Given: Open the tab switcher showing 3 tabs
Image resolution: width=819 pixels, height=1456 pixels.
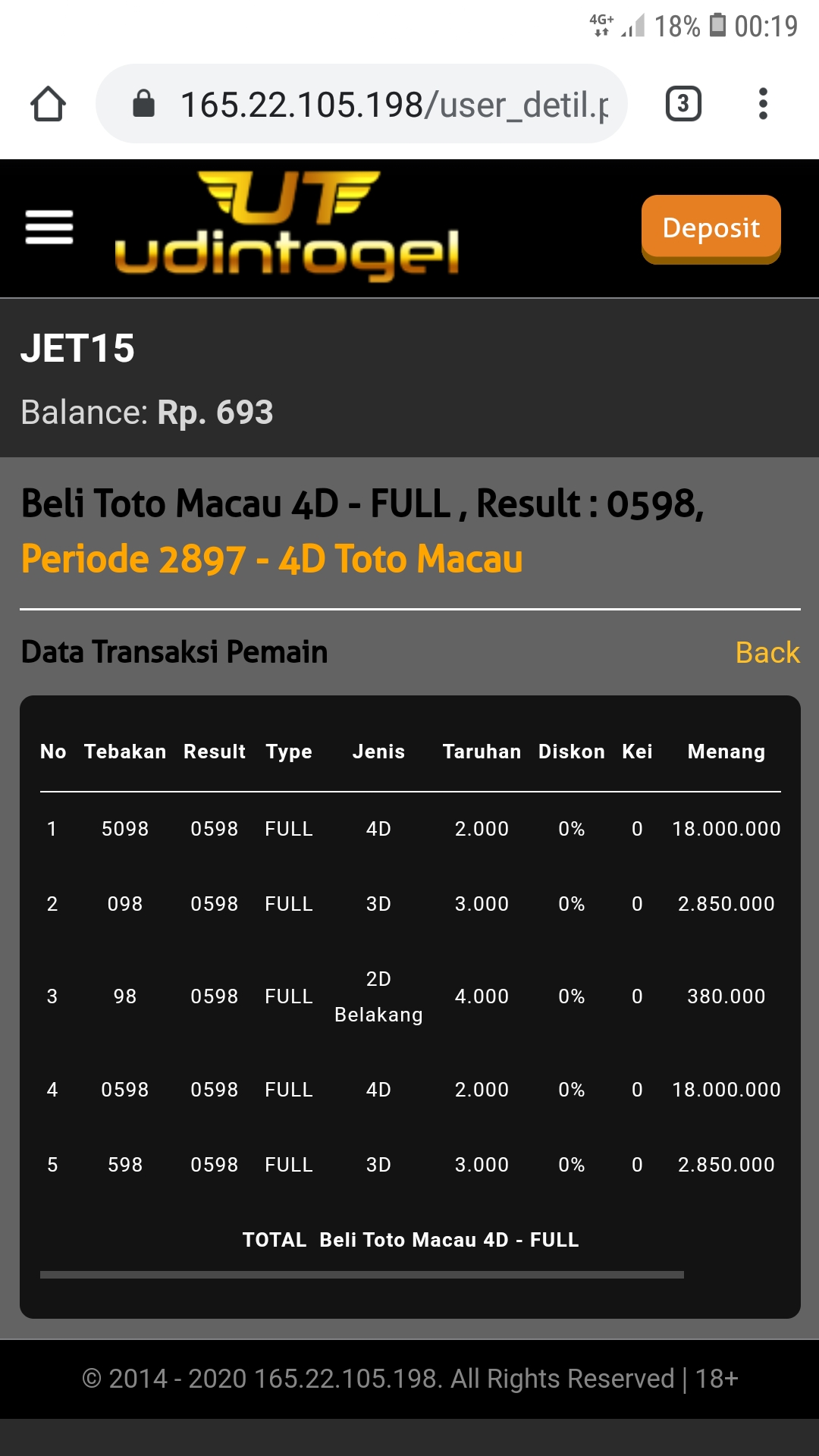Looking at the screenshot, I should coord(682,104).
